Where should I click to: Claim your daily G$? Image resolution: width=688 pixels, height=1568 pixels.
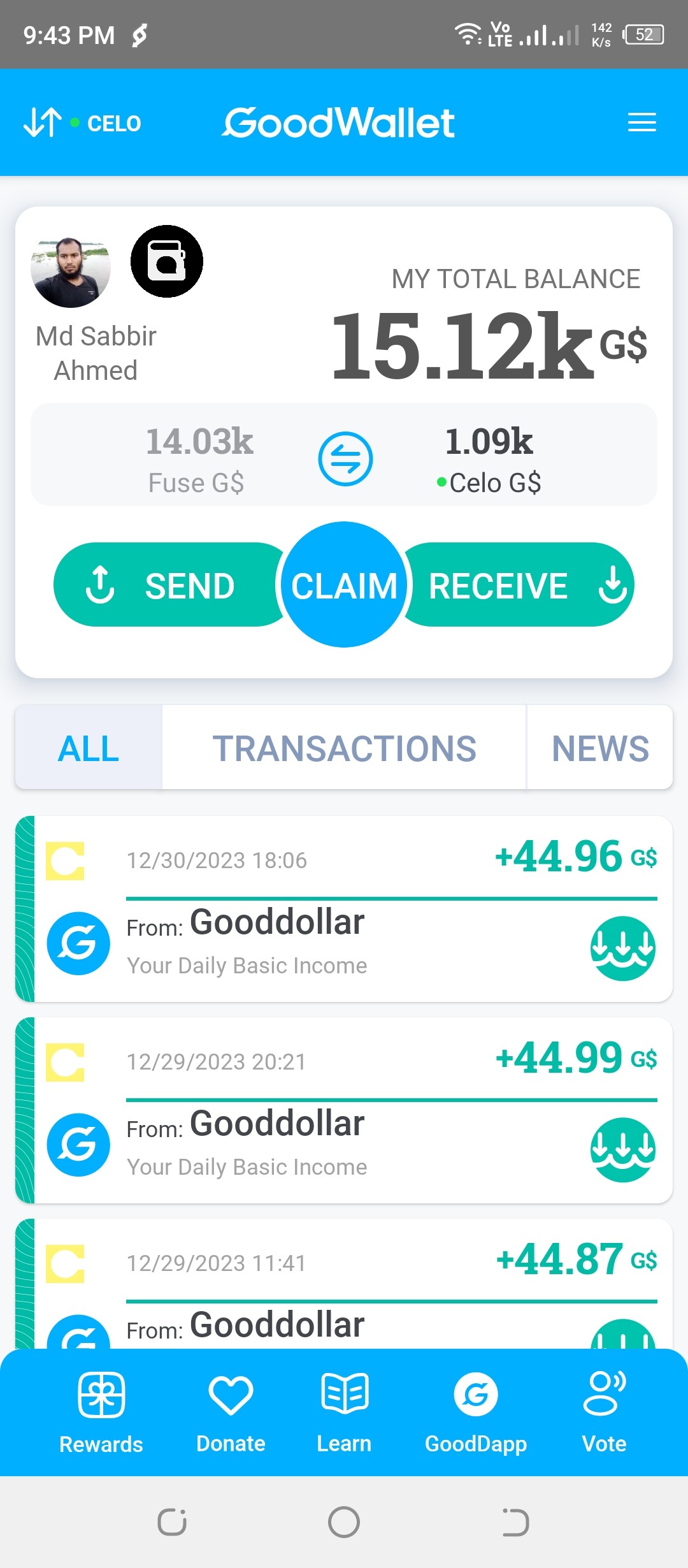344,585
